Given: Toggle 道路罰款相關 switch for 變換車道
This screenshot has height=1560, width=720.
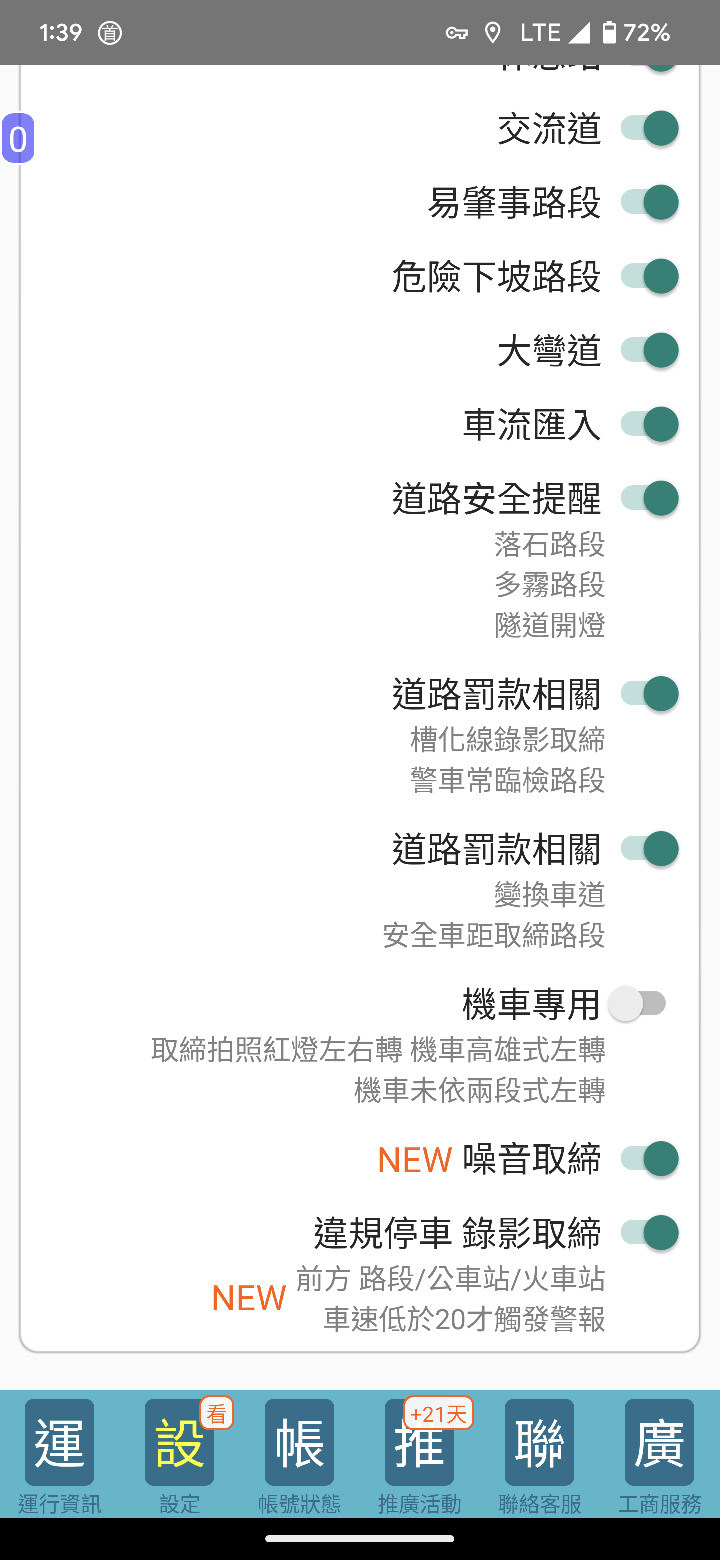Looking at the screenshot, I should point(650,849).
